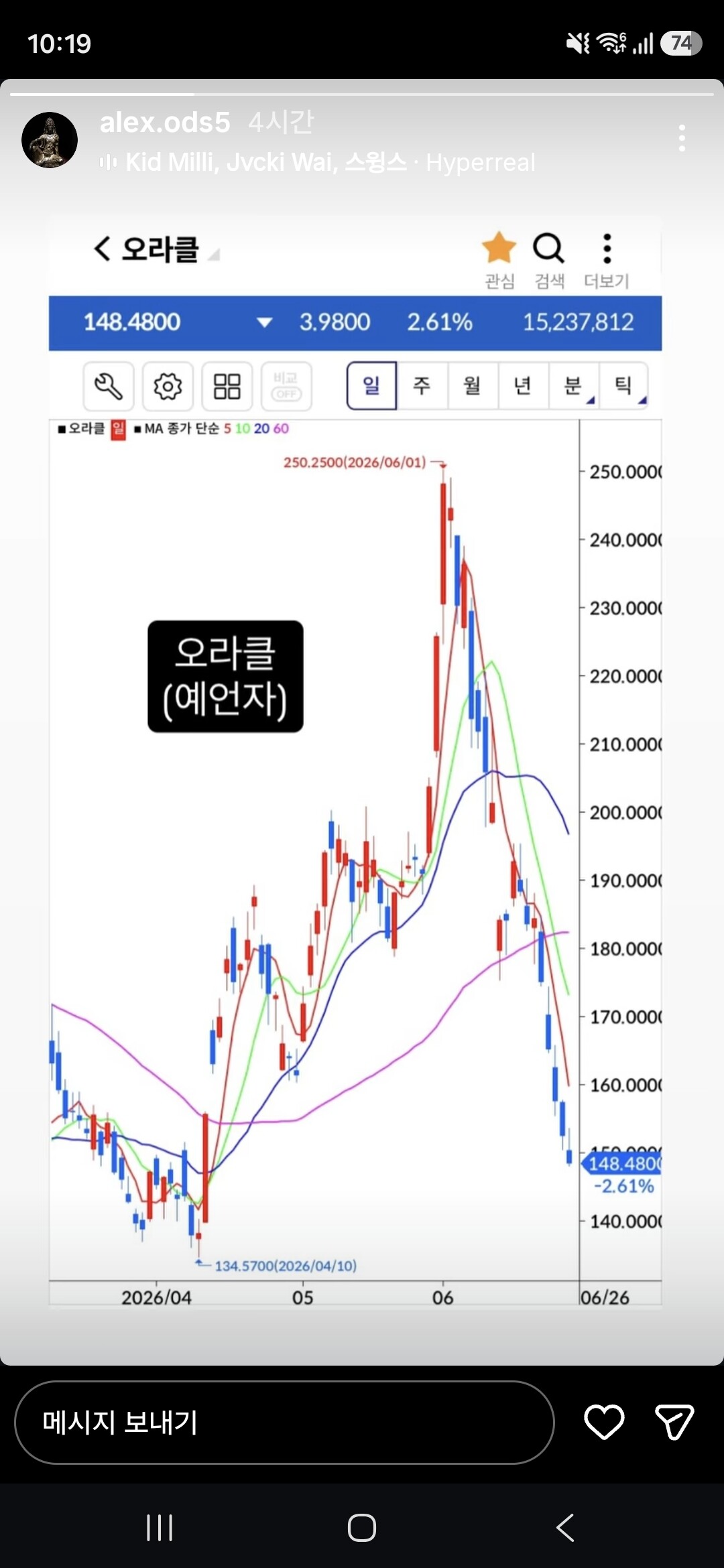Open recent apps from navigation bar
This screenshot has height=1568, width=724.
160,1528
